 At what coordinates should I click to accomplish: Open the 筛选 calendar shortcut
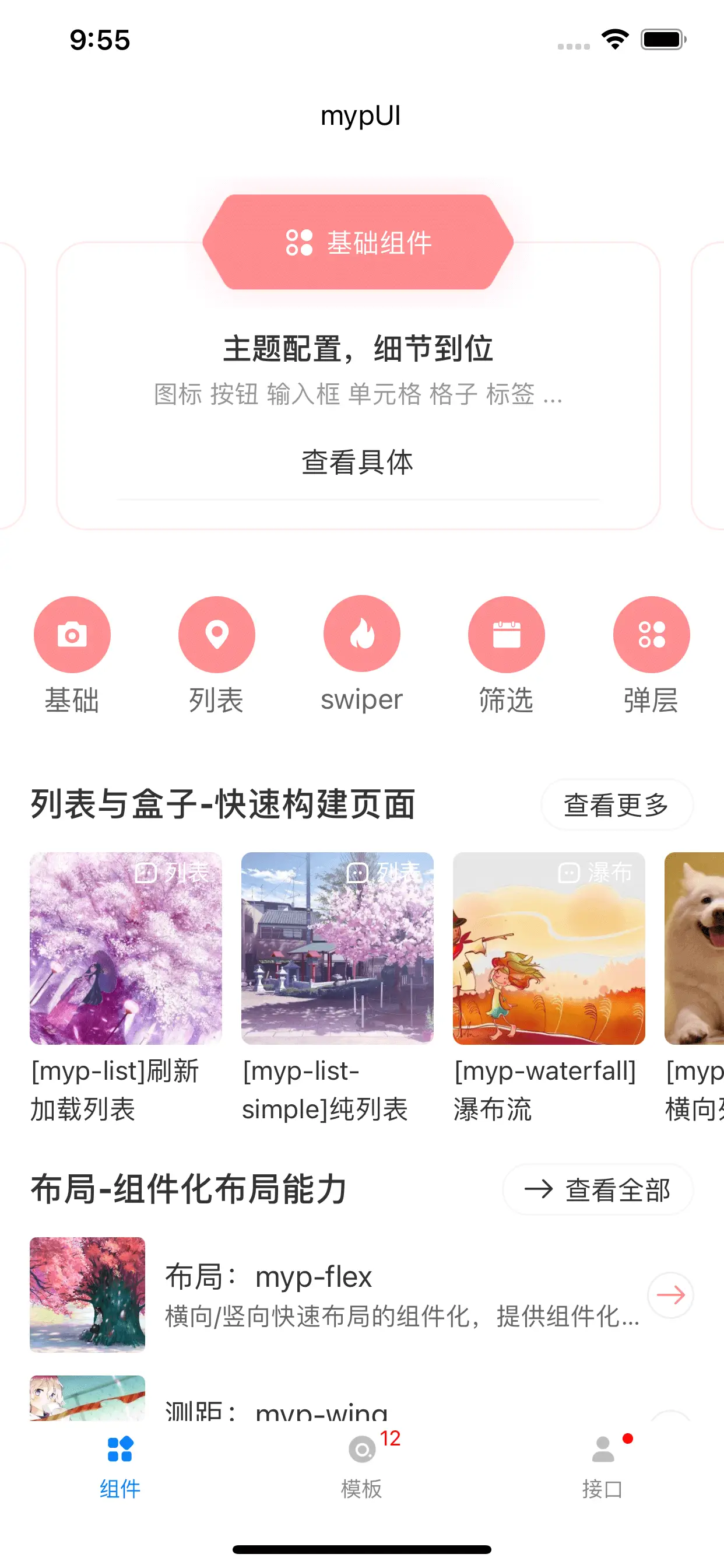pyautogui.click(x=505, y=634)
